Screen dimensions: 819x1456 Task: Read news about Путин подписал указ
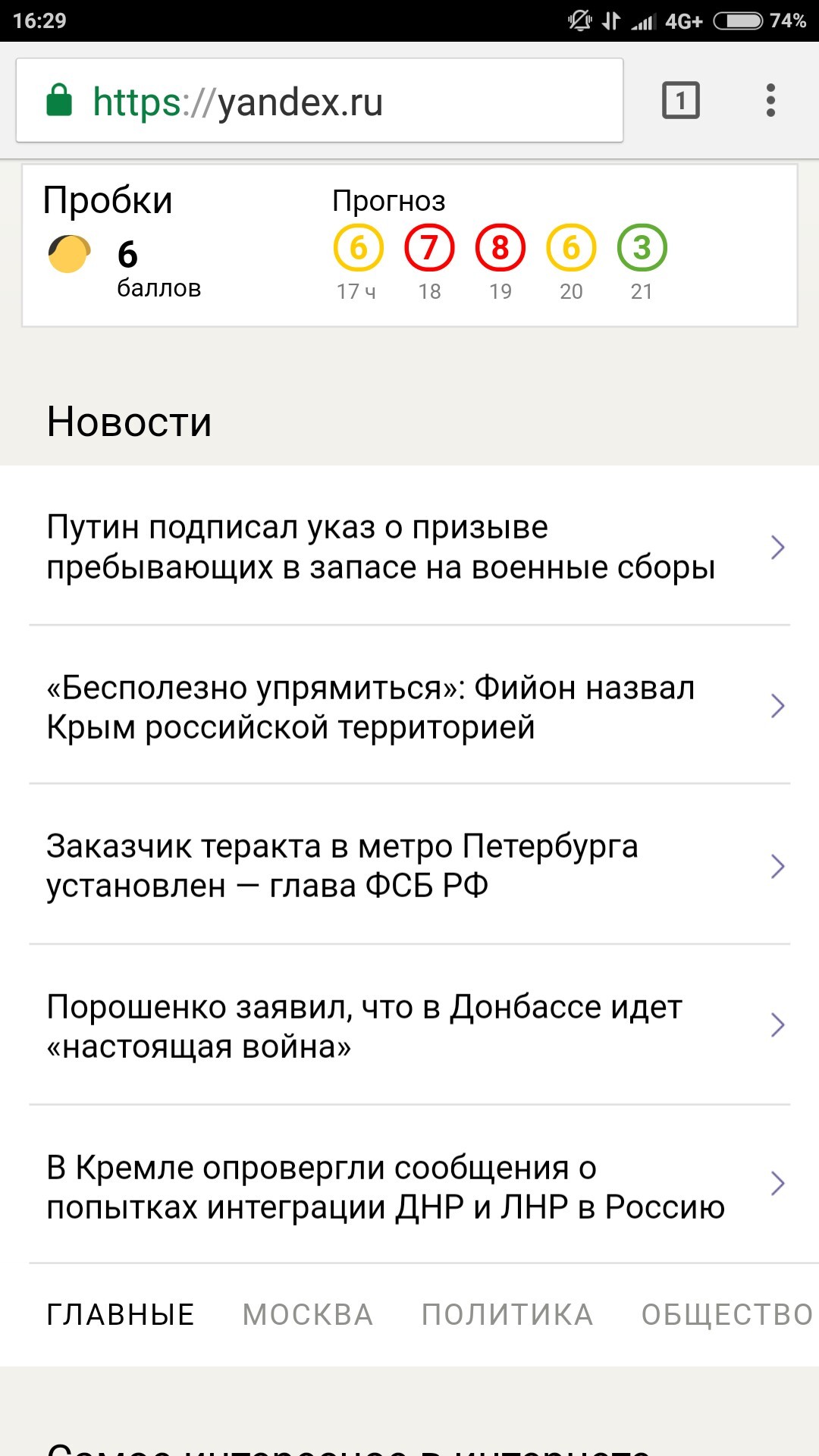click(381, 547)
